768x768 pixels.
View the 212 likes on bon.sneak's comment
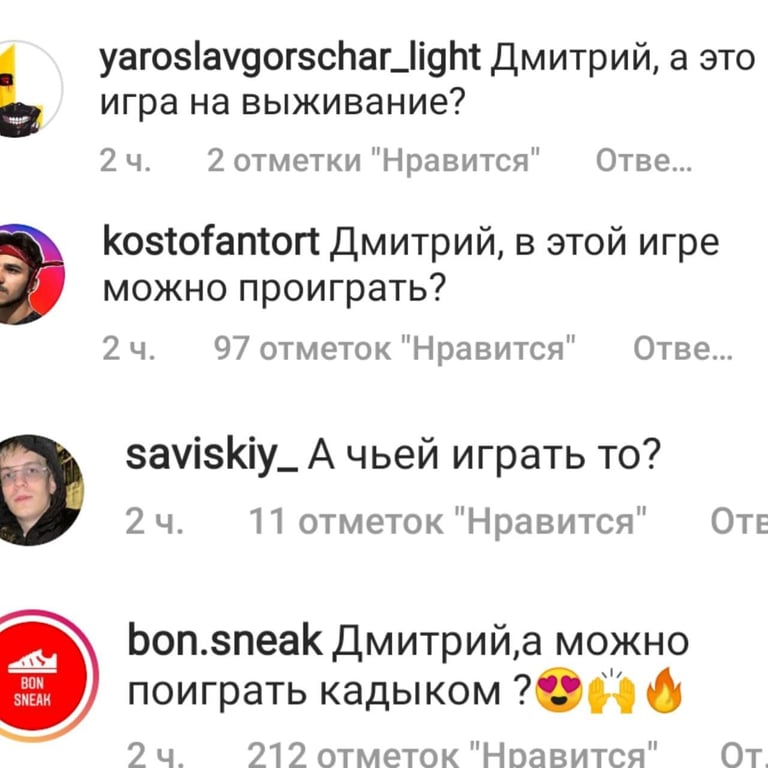(x=452, y=755)
